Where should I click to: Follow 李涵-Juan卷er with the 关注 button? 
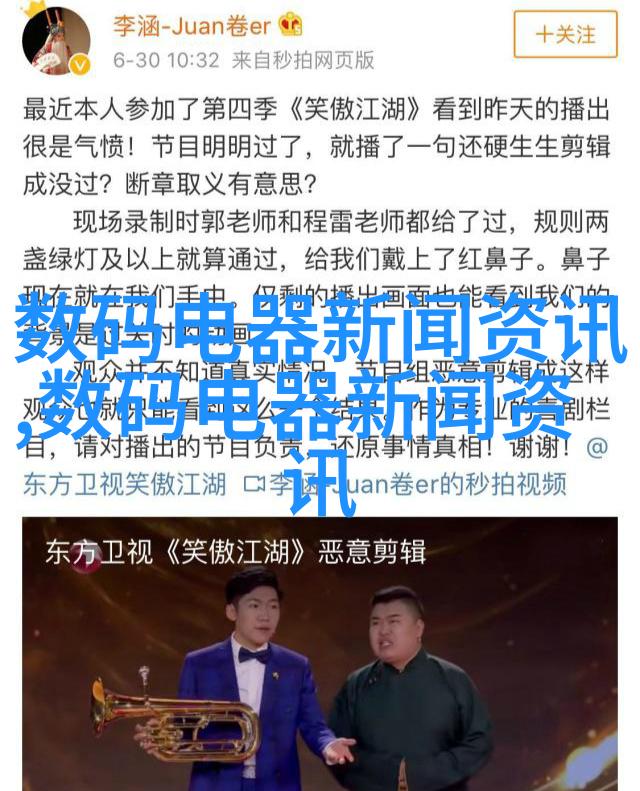point(565,33)
